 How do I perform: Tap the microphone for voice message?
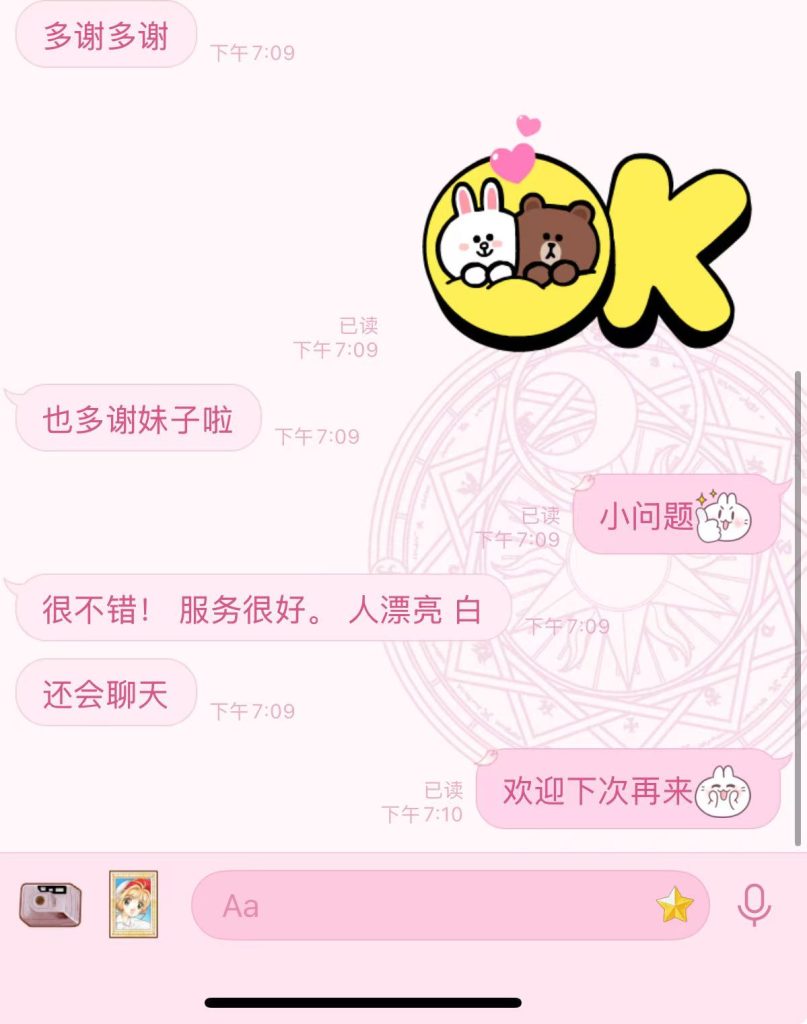754,905
